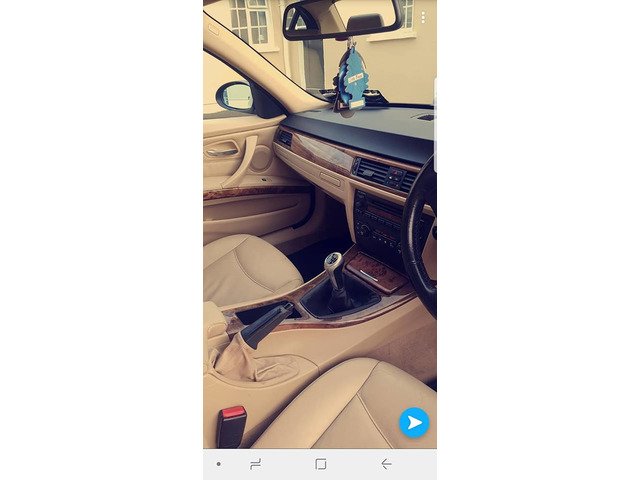Send this snap with the blue arrow
This screenshot has width=640, height=480.
(414, 422)
